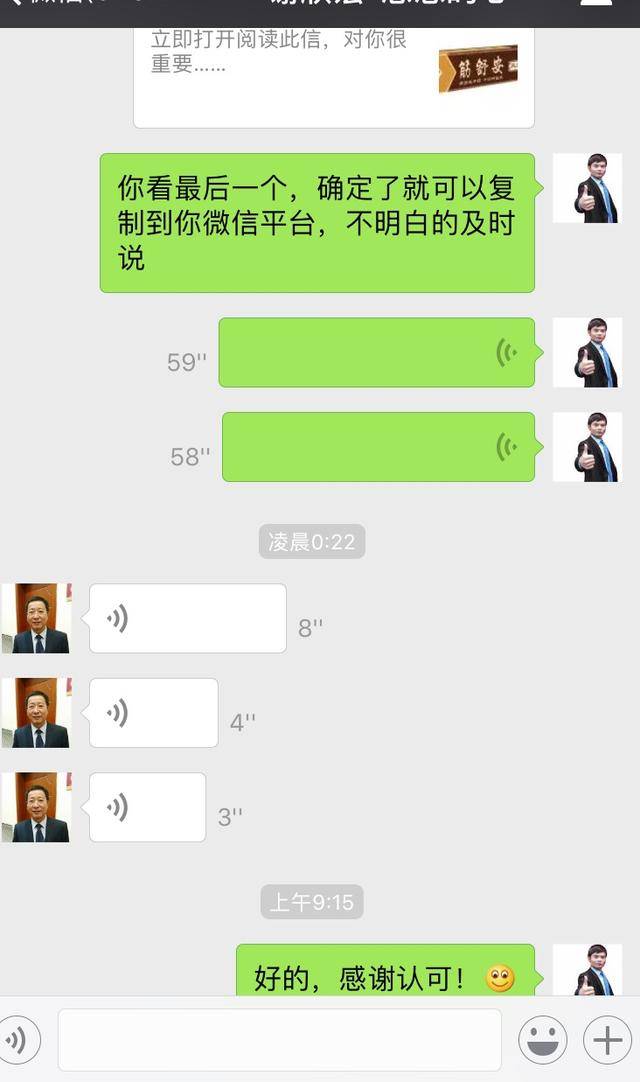Switch to voice input mode

(x=18, y=1040)
